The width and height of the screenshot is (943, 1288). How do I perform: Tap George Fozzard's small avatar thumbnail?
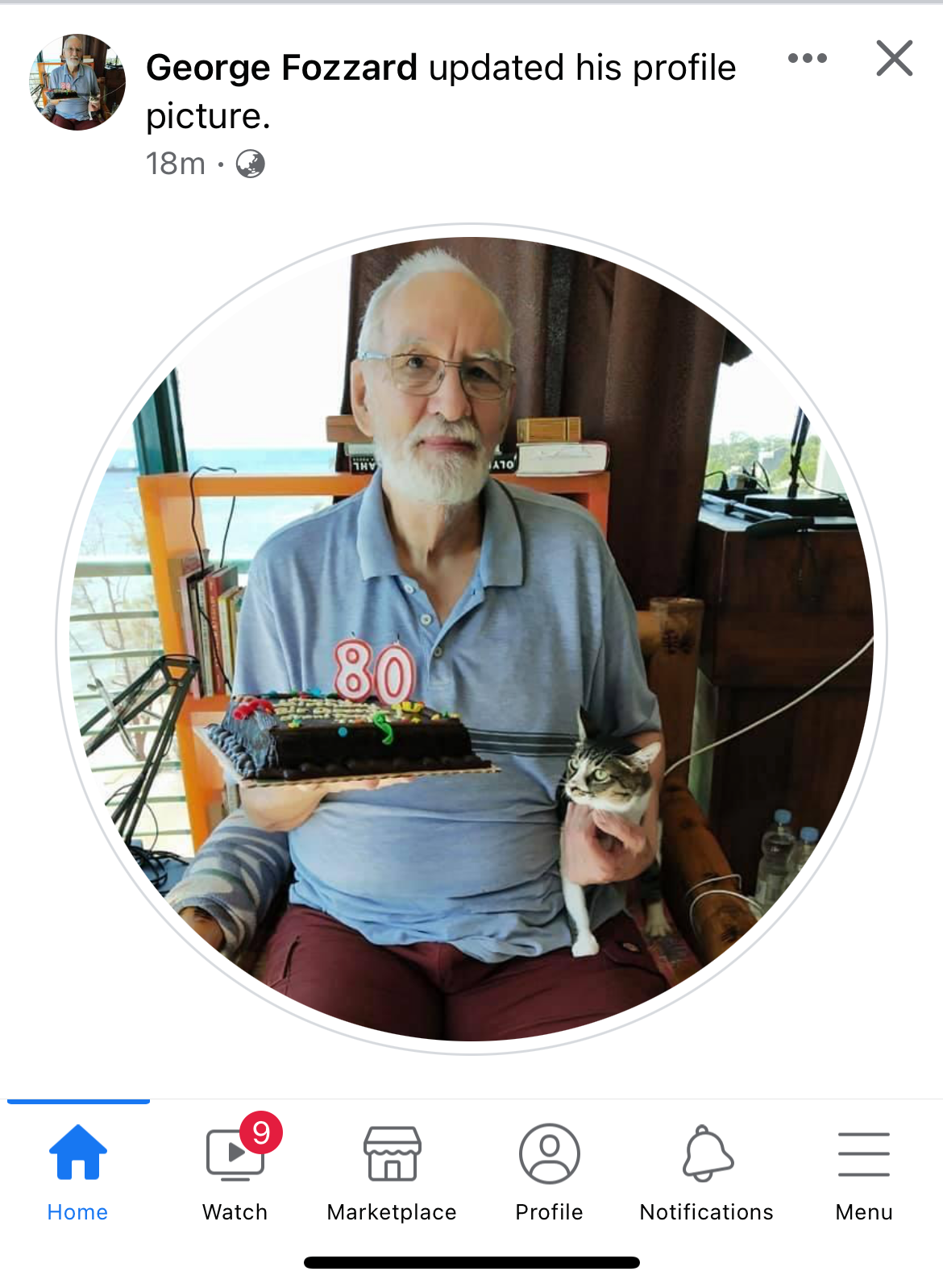point(77,81)
